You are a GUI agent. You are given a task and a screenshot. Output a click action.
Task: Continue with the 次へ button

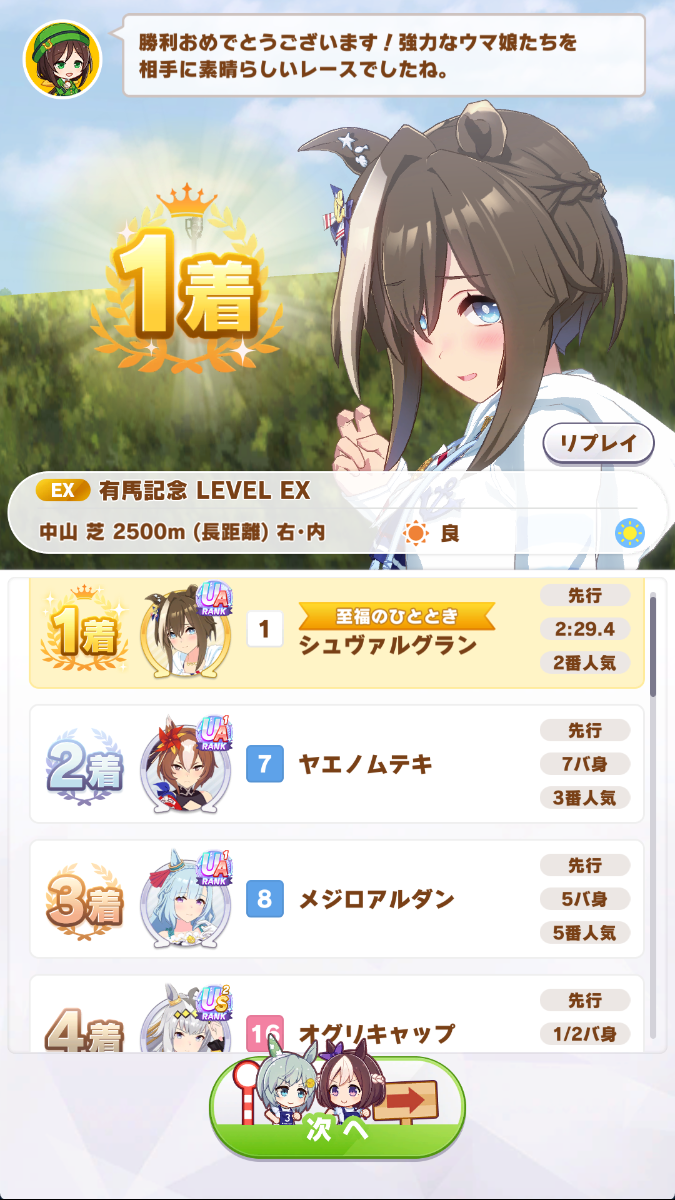pos(337,1107)
